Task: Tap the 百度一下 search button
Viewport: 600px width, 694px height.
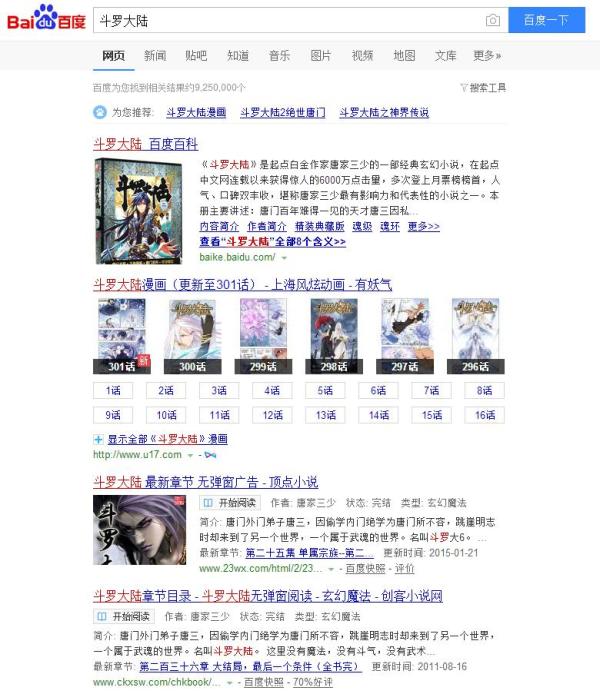Action: [545, 20]
